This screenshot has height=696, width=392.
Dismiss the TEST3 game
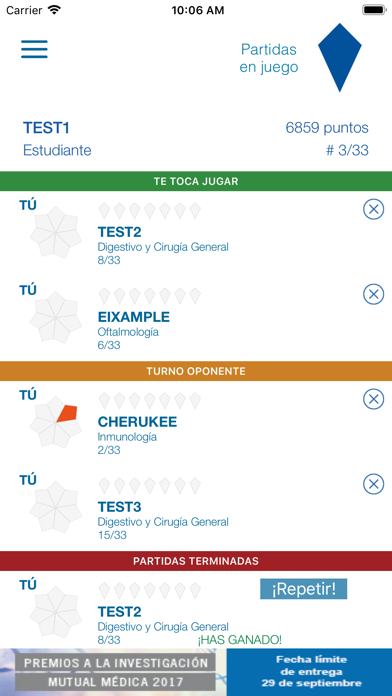tap(373, 484)
